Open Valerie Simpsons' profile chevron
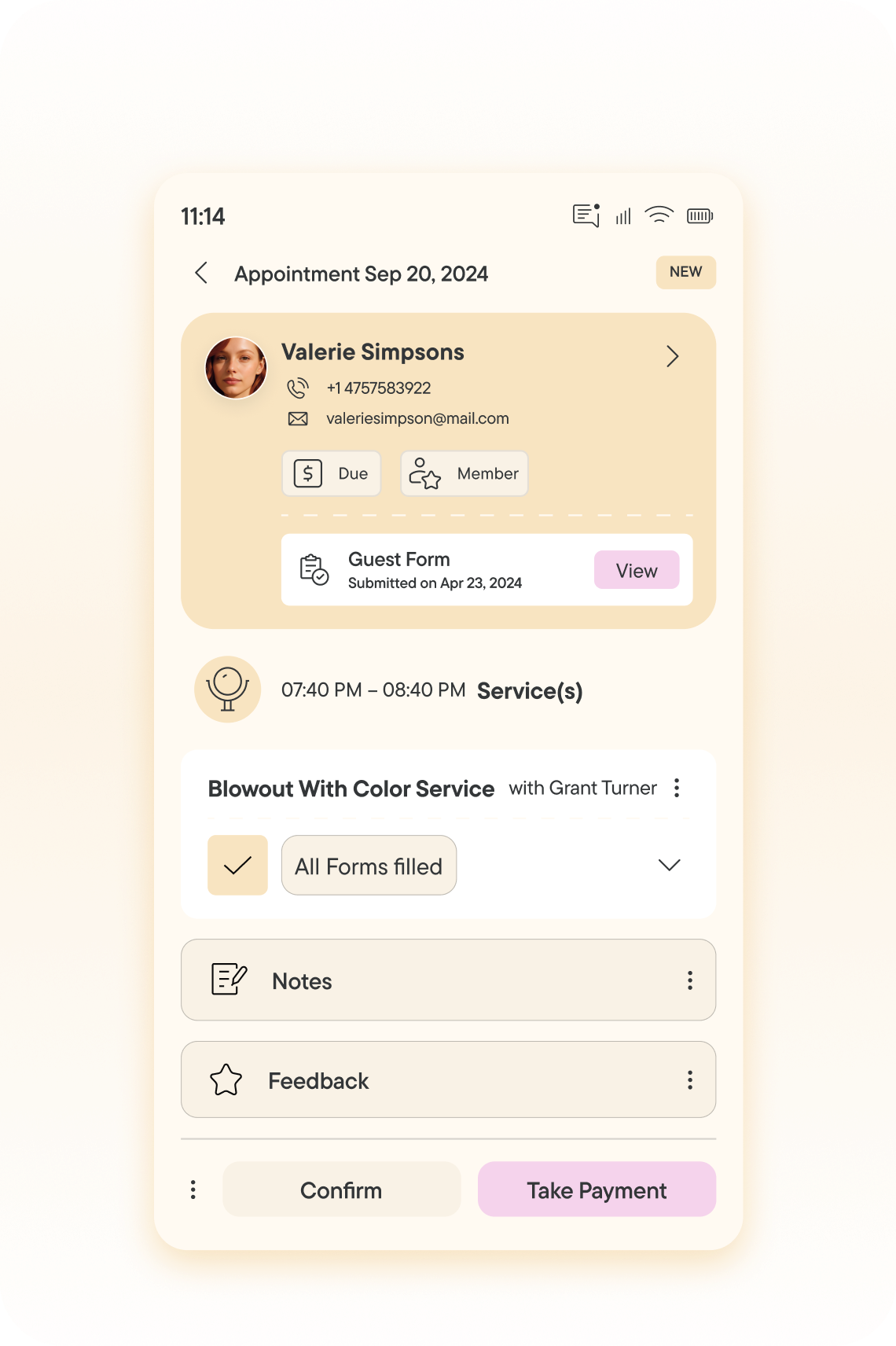This screenshot has width=896, height=1346. click(x=672, y=356)
